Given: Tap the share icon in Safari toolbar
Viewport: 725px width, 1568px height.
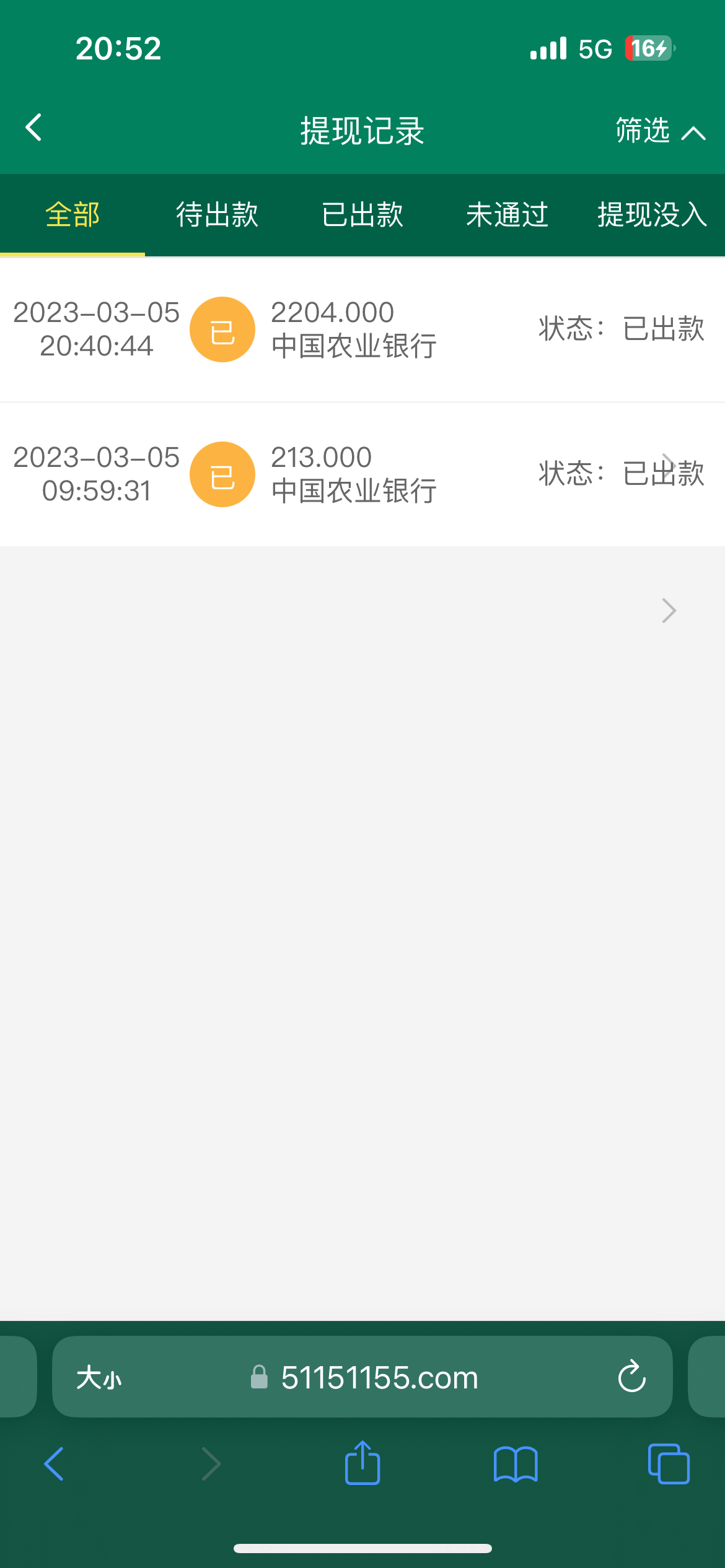Looking at the screenshot, I should pyautogui.click(x=362, y=1464).
